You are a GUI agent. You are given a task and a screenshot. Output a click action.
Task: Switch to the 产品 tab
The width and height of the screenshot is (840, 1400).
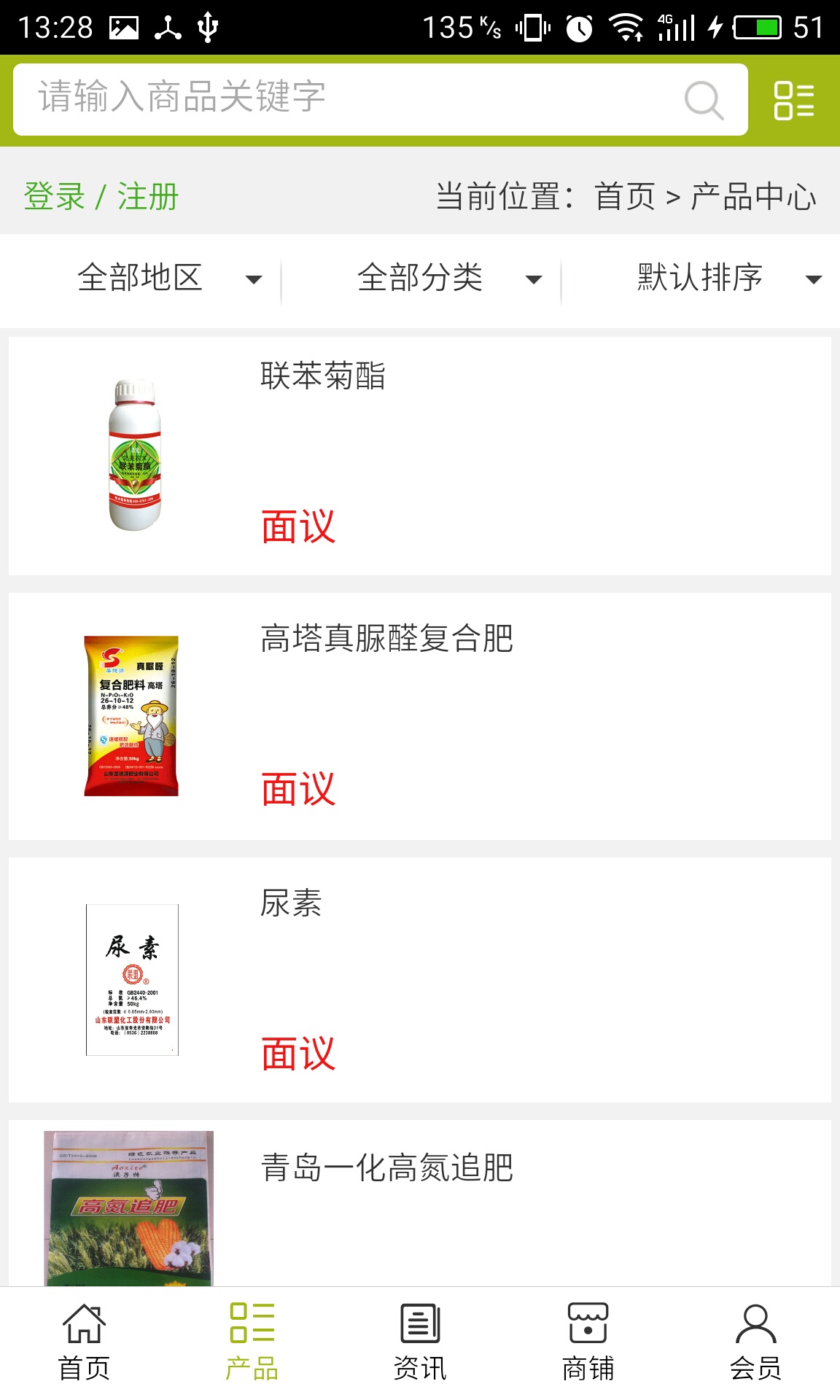point(252,1343)
